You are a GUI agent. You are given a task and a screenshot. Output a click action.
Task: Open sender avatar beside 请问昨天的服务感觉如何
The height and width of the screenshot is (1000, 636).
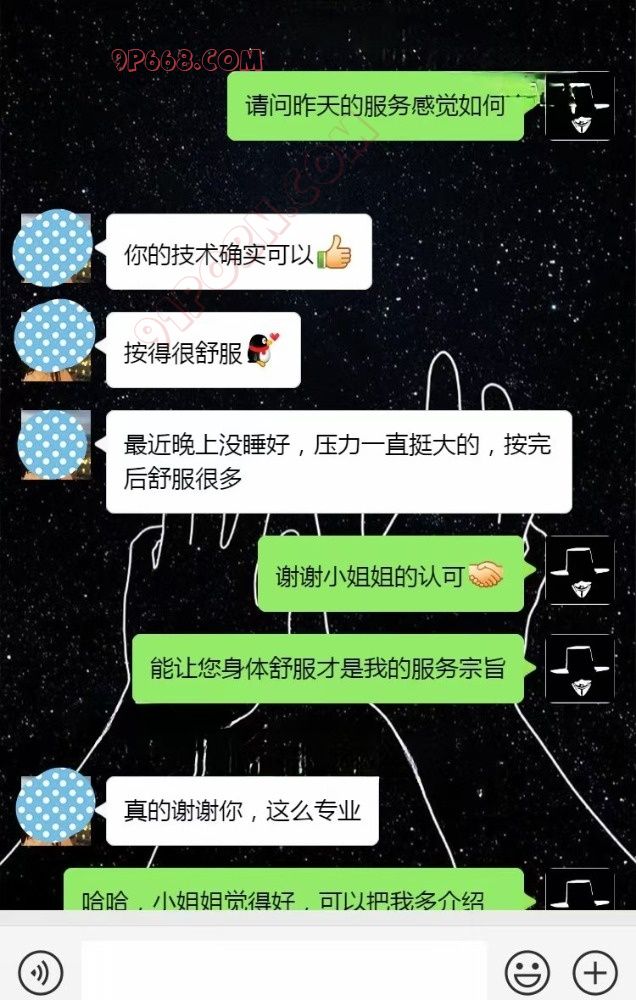coord(580,106)
